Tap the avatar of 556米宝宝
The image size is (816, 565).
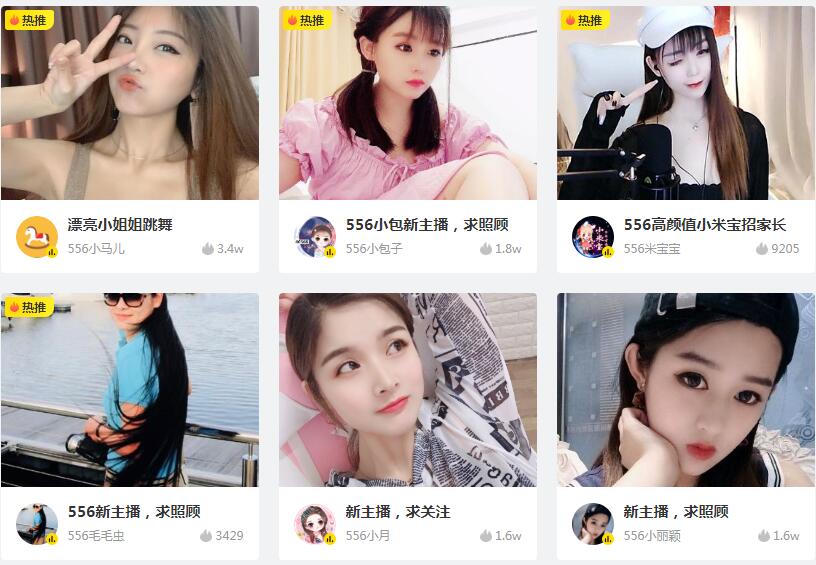pyautogui.click(x=592, y=237)
